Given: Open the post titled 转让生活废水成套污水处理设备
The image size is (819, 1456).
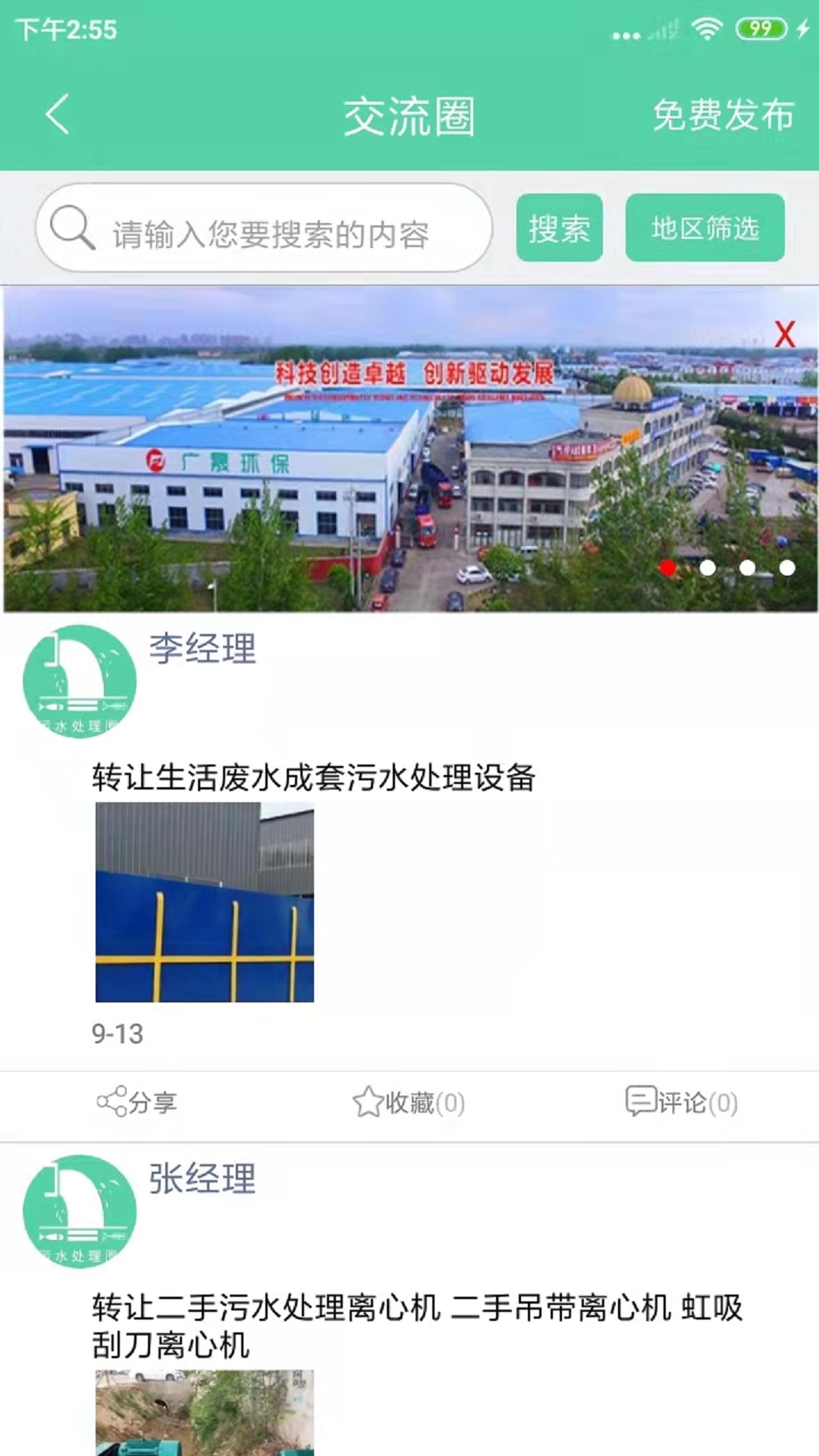Looking at the screenshot, I should [315, 777].
